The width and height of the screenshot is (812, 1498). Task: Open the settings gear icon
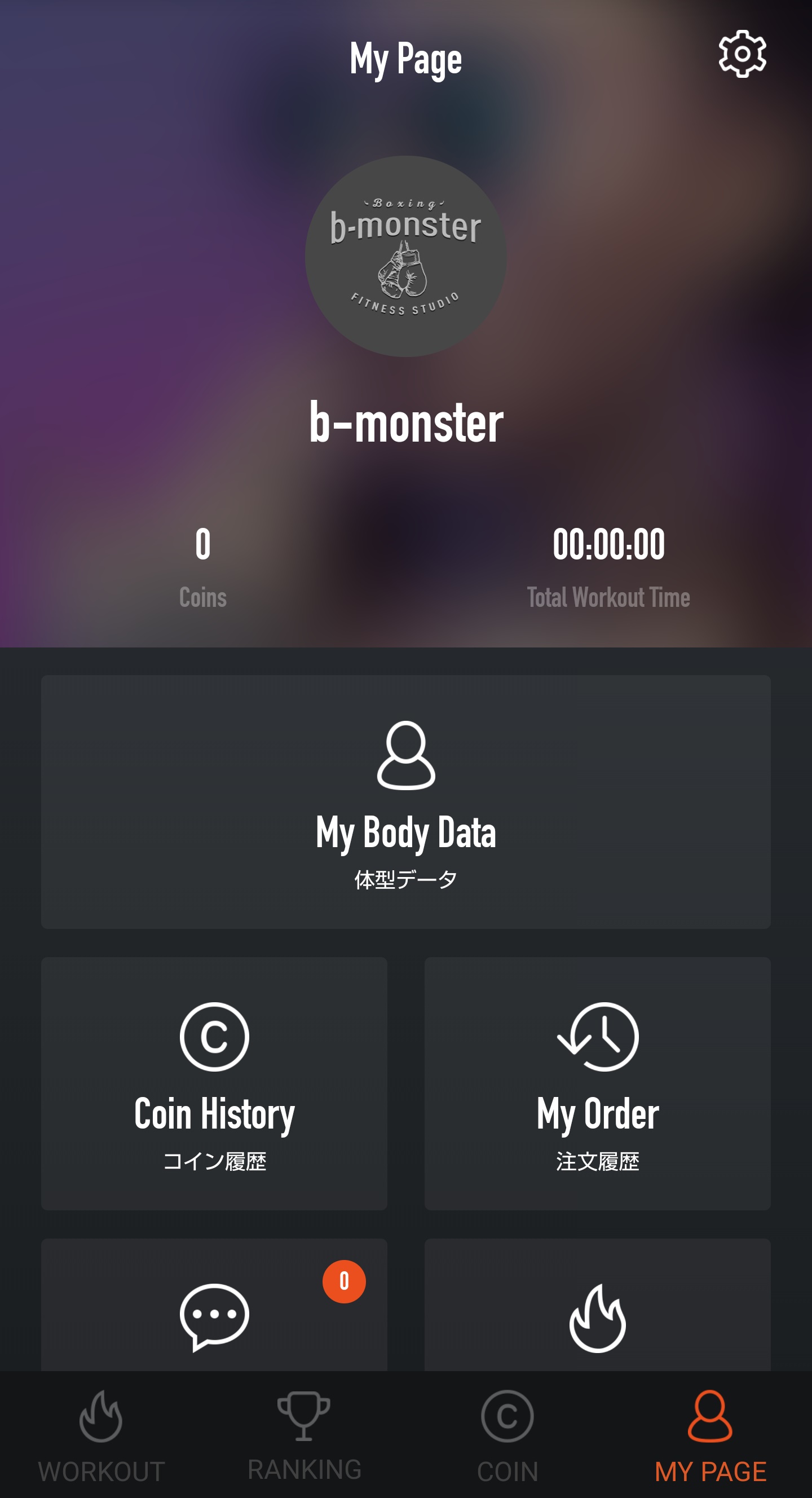(x=742, y=54)
